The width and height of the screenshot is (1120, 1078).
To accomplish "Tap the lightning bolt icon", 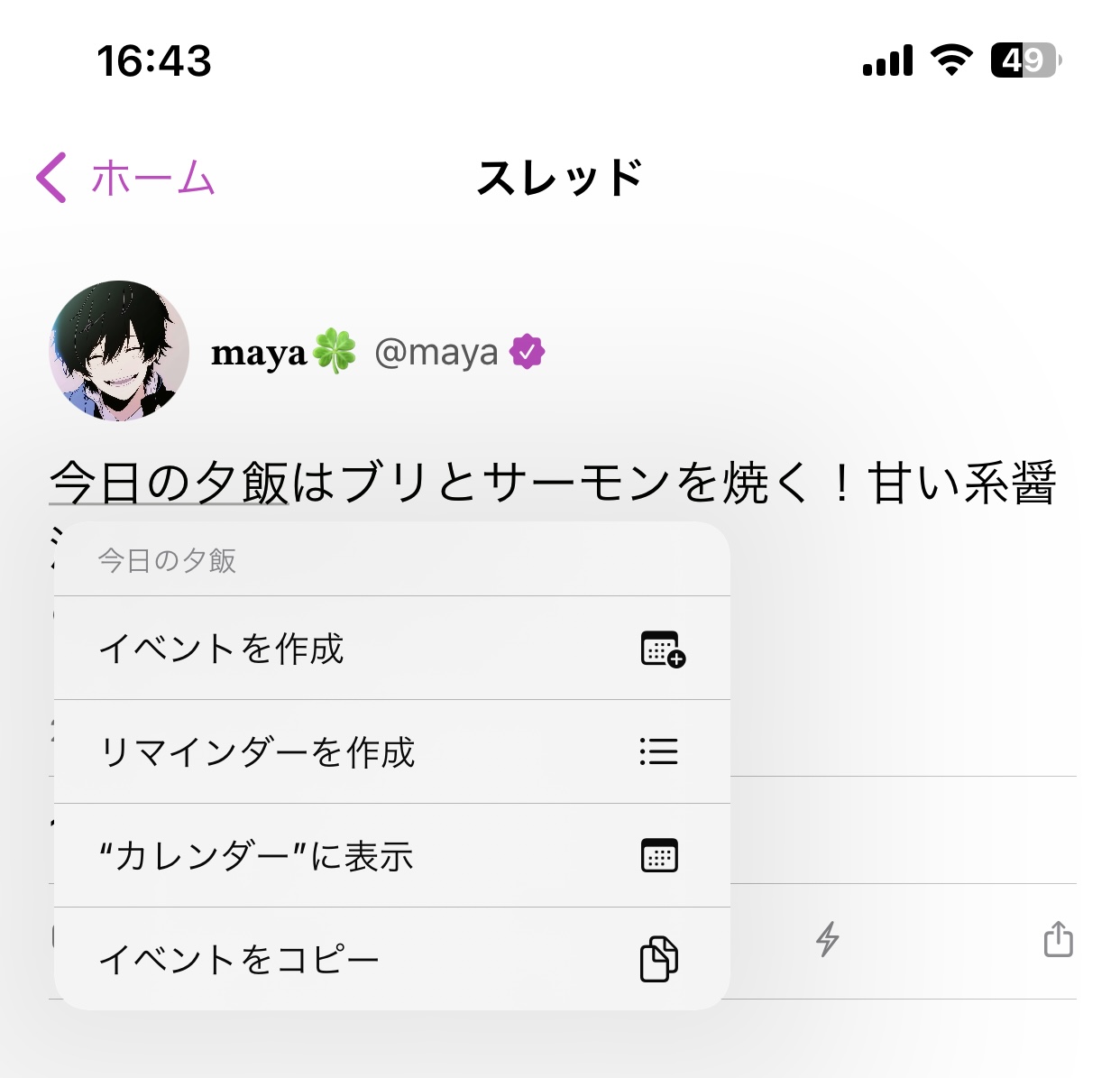I will (827, 939).
